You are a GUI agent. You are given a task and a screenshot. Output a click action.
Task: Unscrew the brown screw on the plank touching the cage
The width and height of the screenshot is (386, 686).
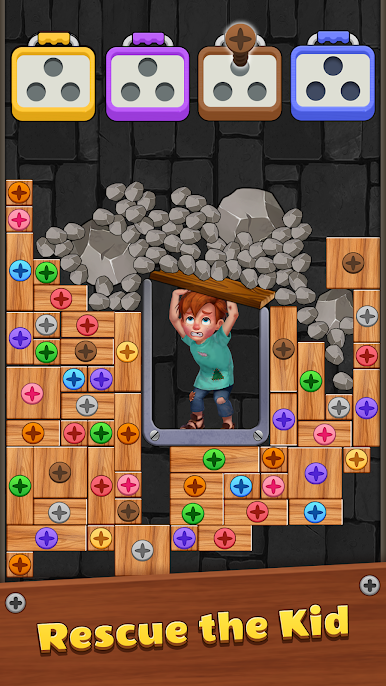click(x=284, y=349)
